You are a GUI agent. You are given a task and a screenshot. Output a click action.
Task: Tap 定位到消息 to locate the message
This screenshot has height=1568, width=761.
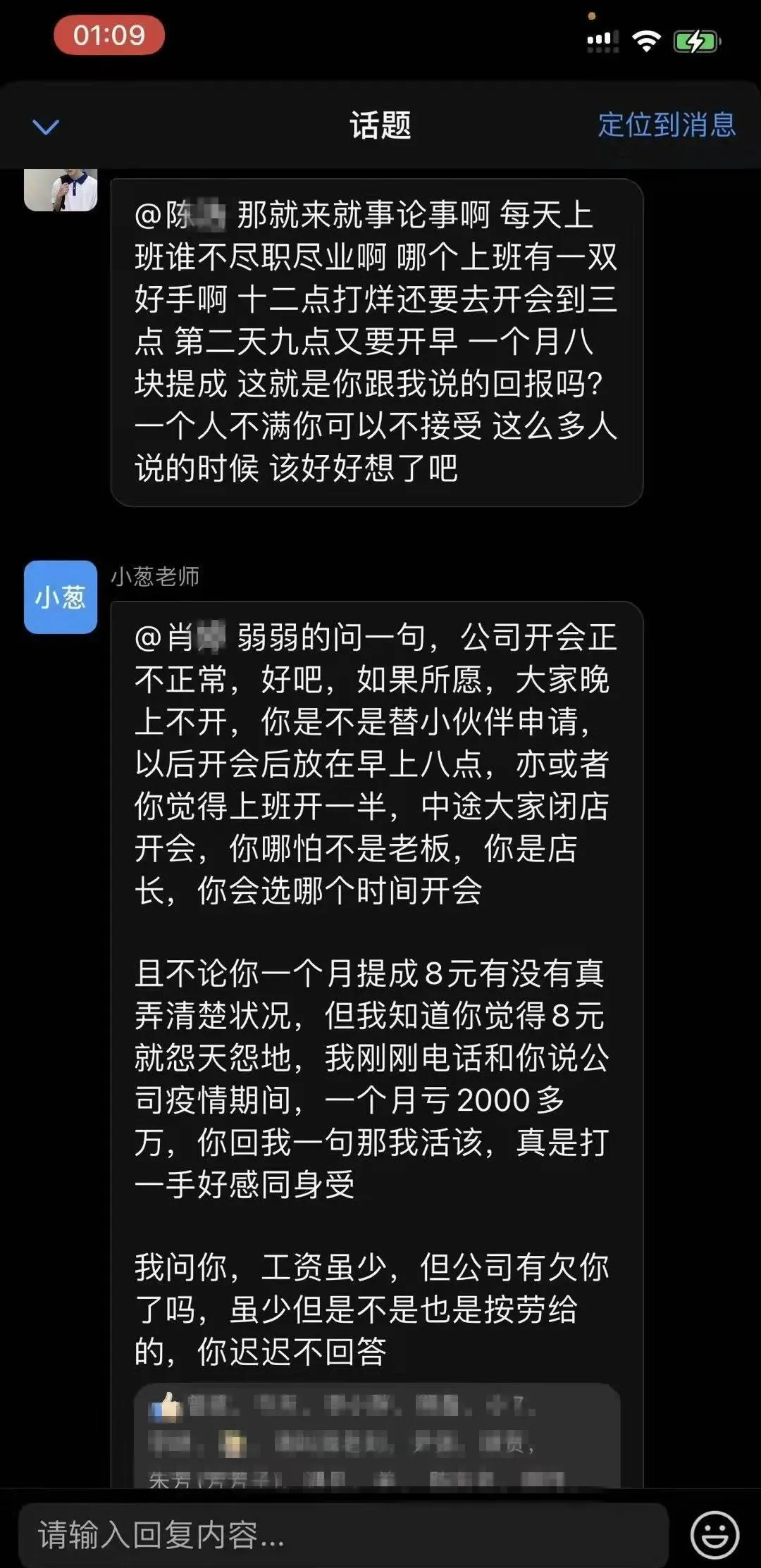667,125
